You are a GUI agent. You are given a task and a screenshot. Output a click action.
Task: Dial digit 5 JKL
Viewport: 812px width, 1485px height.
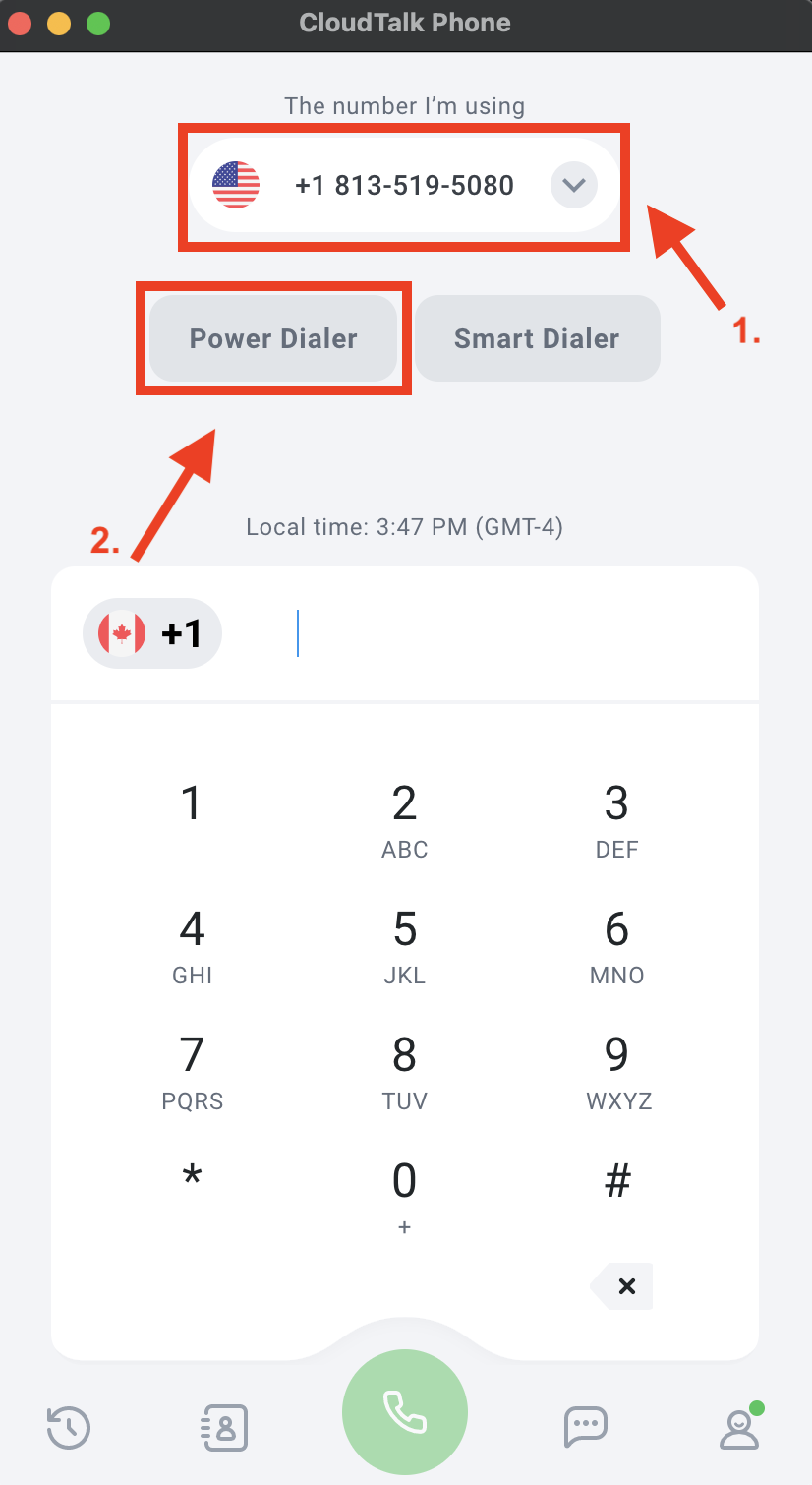pyautogui.click(x=404, y=946)
